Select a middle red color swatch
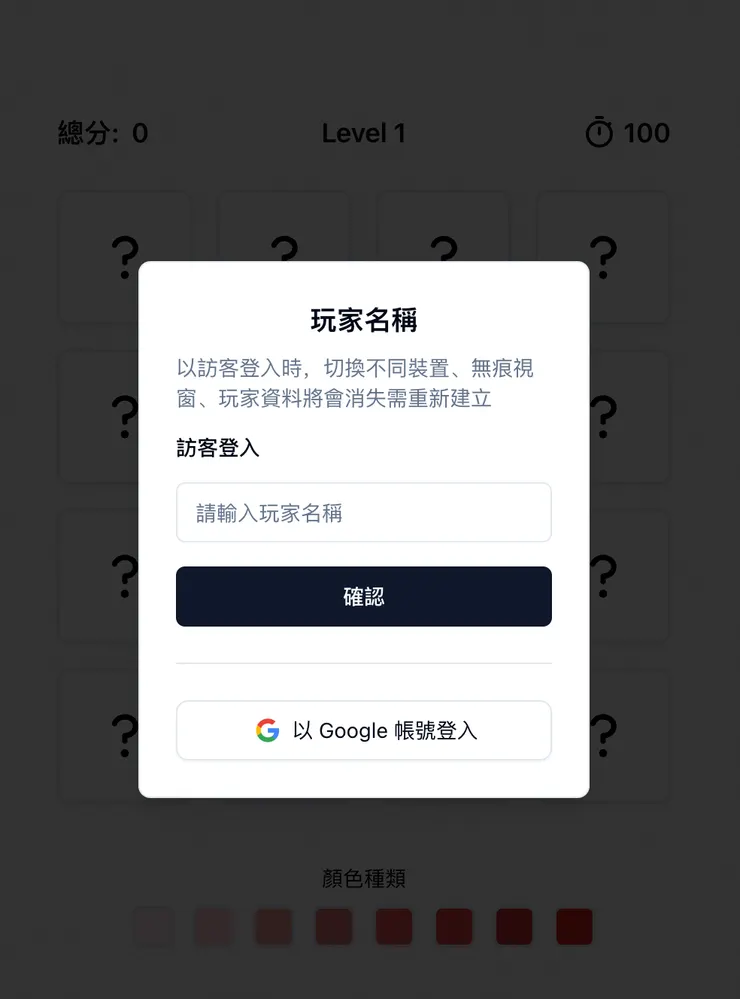This screenshot has height=999, width=740. tap(393, 926)
